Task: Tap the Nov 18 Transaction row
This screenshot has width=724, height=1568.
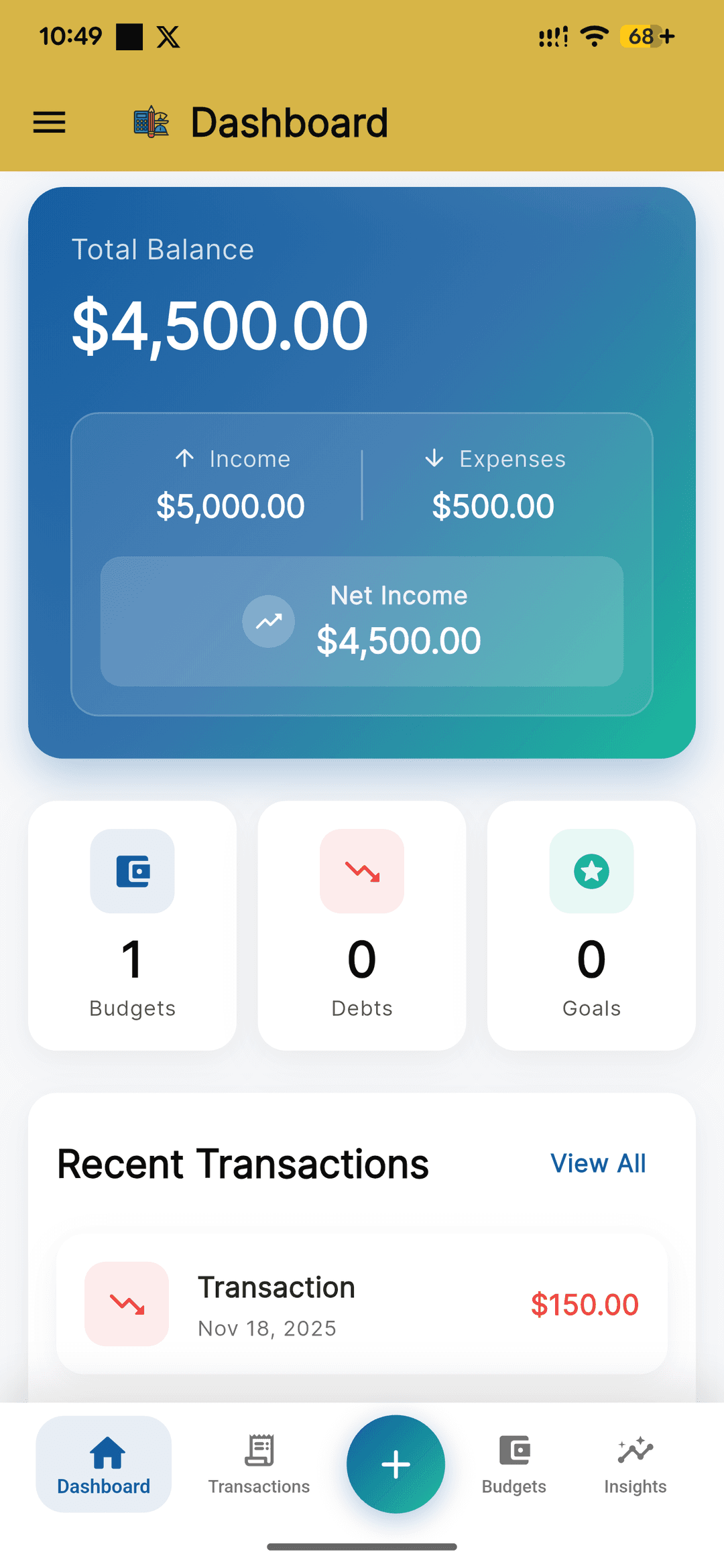Action: tap(362, 1303)
